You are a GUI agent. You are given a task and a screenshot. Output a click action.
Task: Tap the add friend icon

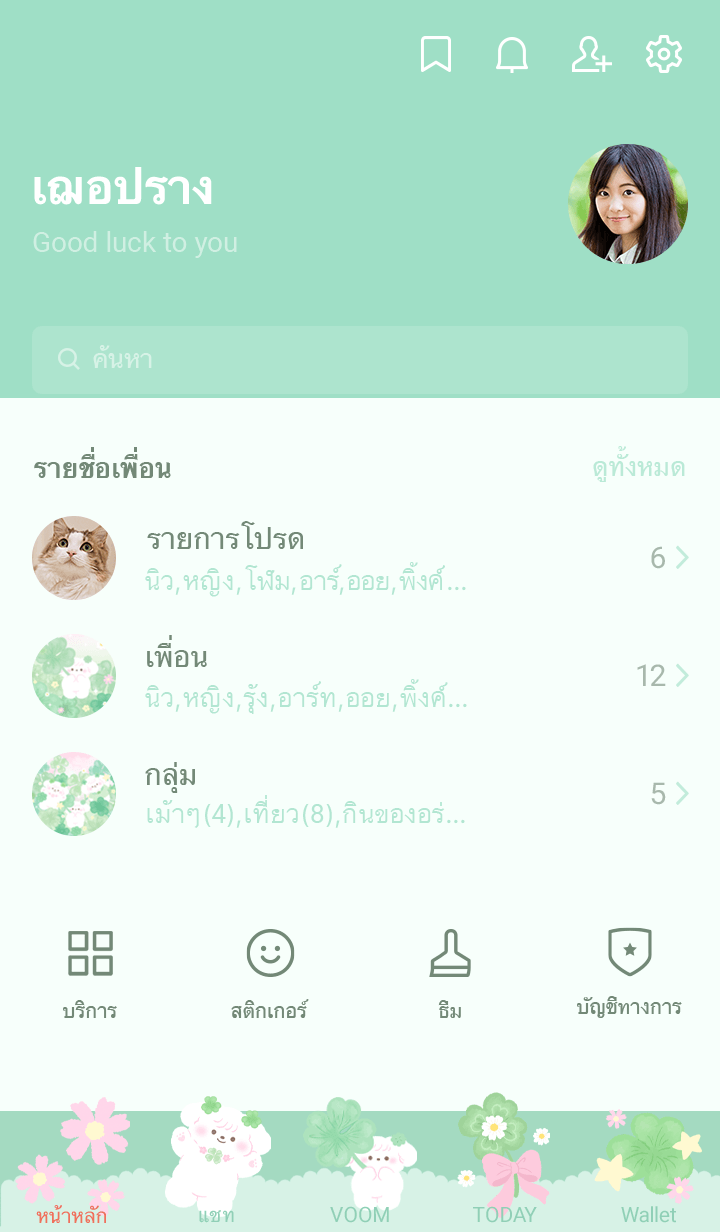point(590,55)
